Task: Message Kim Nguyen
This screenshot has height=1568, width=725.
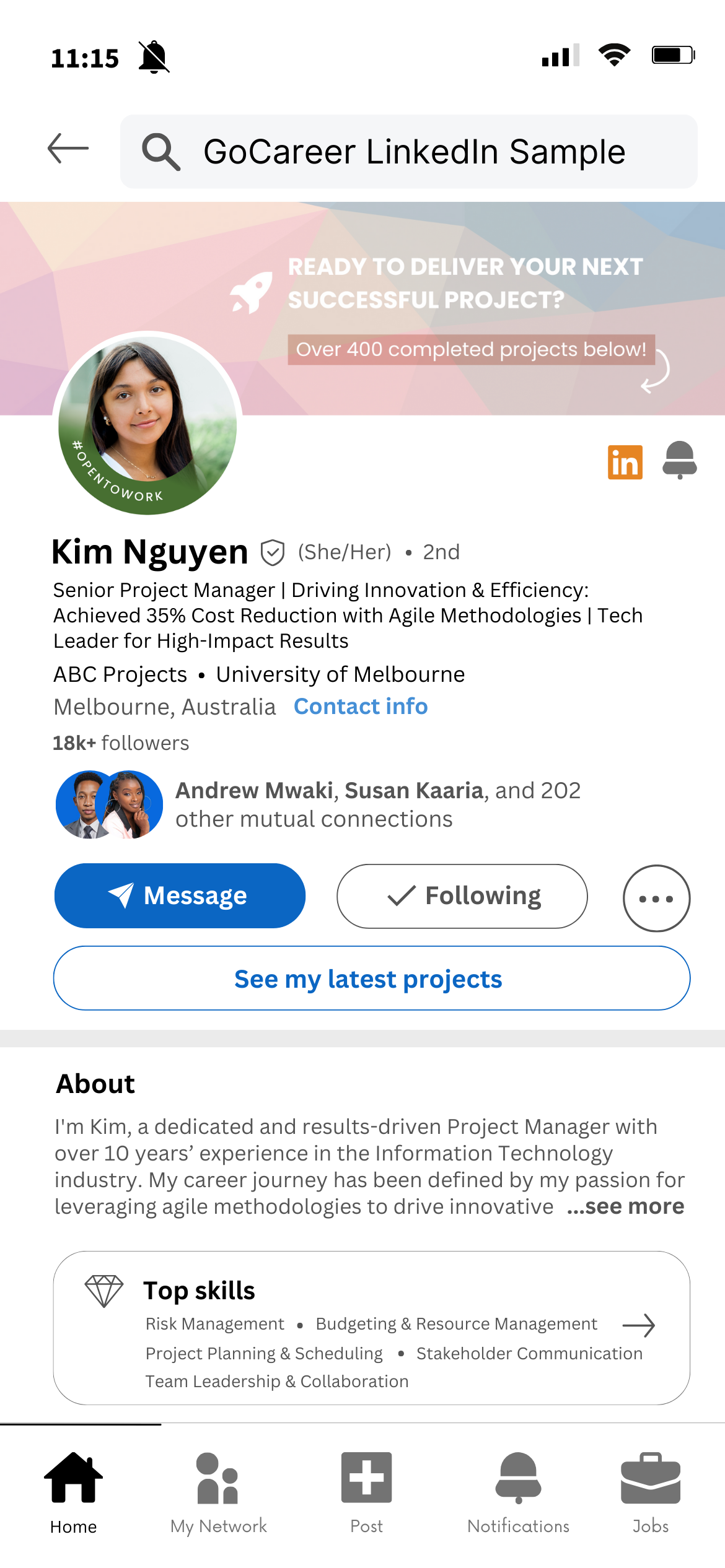Action: point(180,895)
